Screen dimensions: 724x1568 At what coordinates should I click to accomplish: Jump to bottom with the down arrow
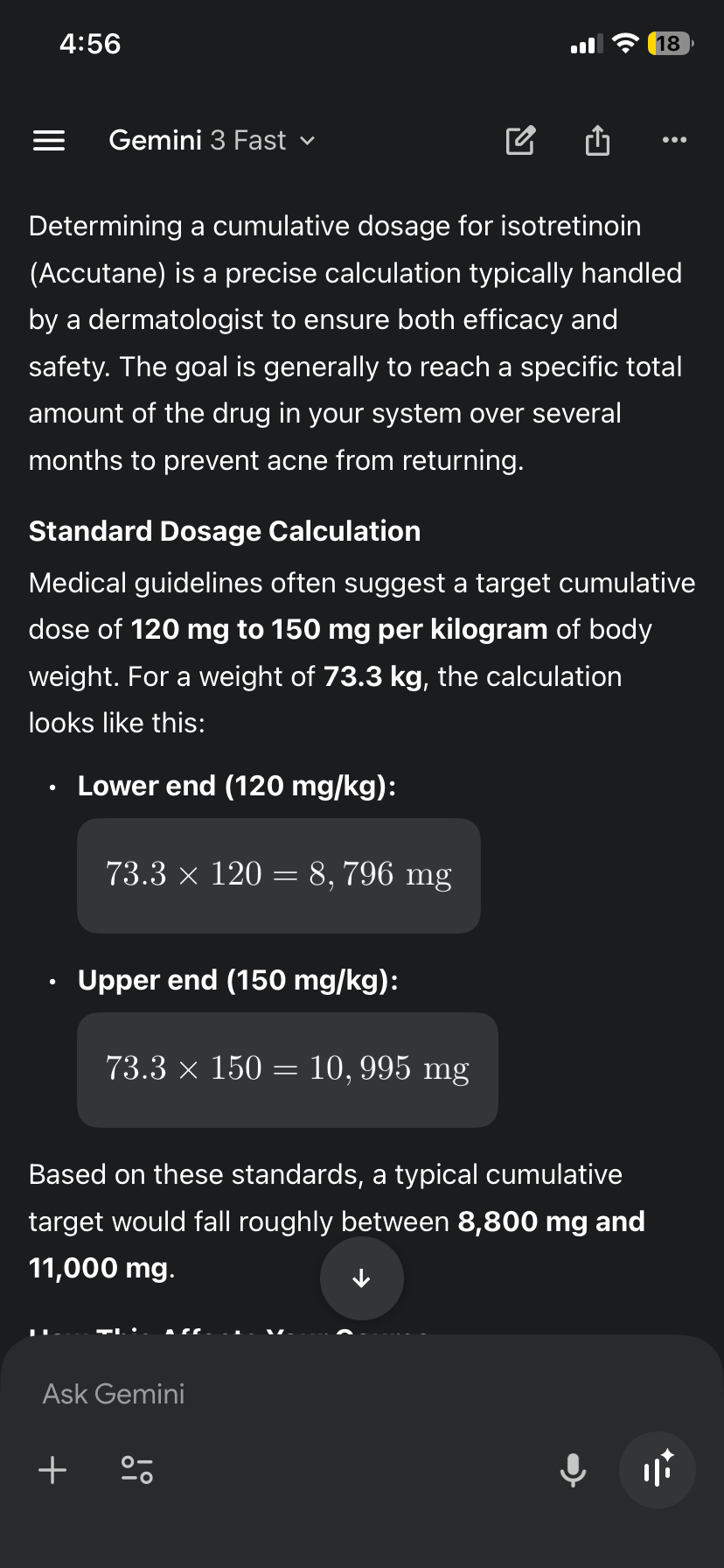point(361,1278)
